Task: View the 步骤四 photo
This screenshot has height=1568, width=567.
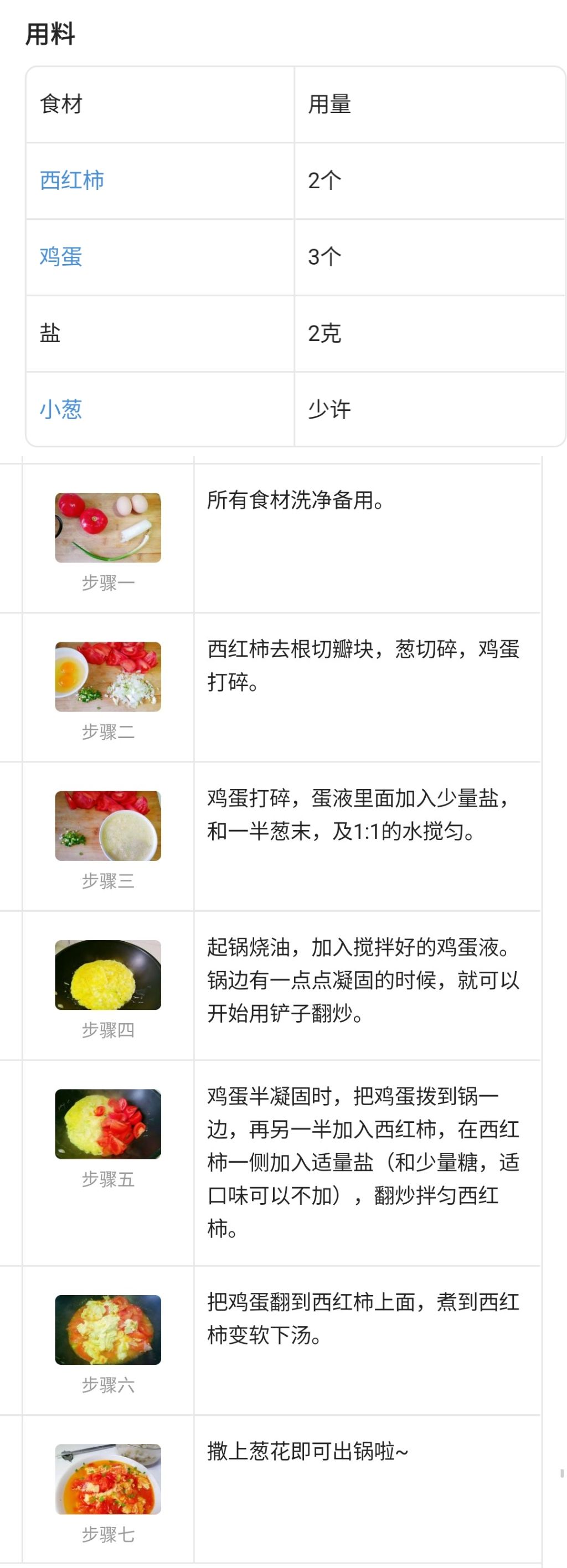Action: pos(108,974)
